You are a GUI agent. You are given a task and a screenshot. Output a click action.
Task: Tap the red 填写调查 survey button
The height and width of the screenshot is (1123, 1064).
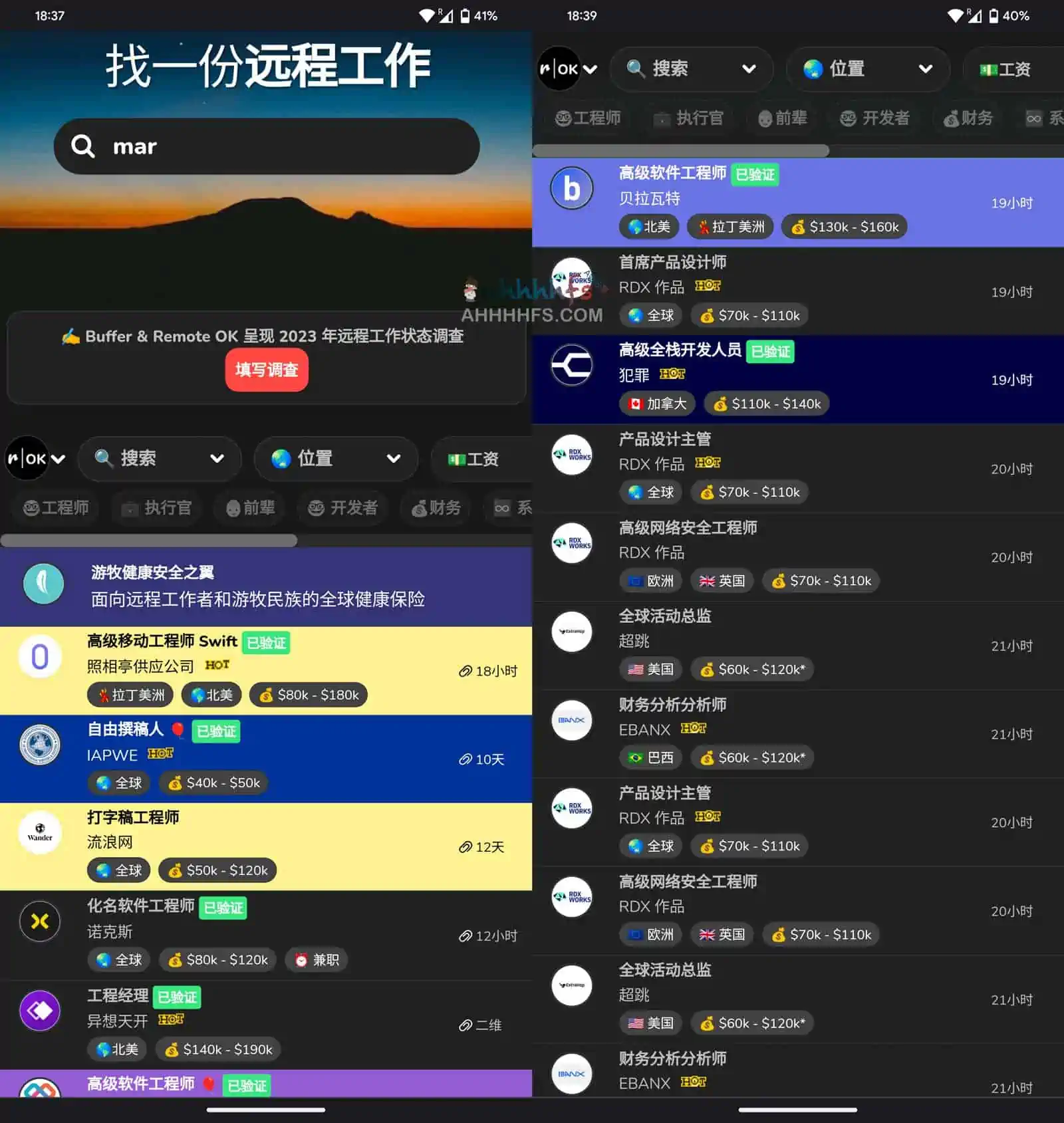(x=266, y=370)
